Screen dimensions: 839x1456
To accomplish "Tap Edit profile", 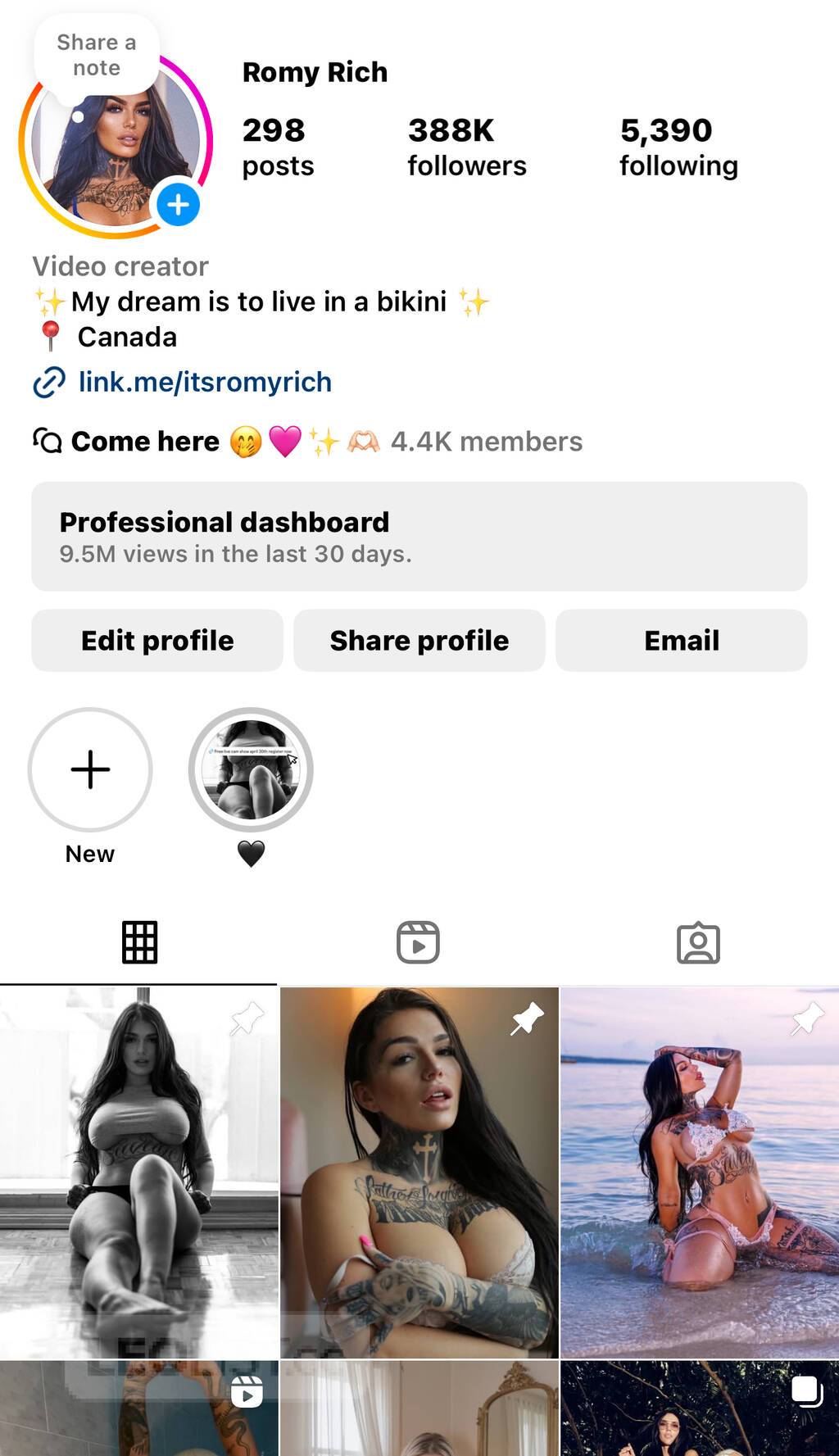I will 157,641.
